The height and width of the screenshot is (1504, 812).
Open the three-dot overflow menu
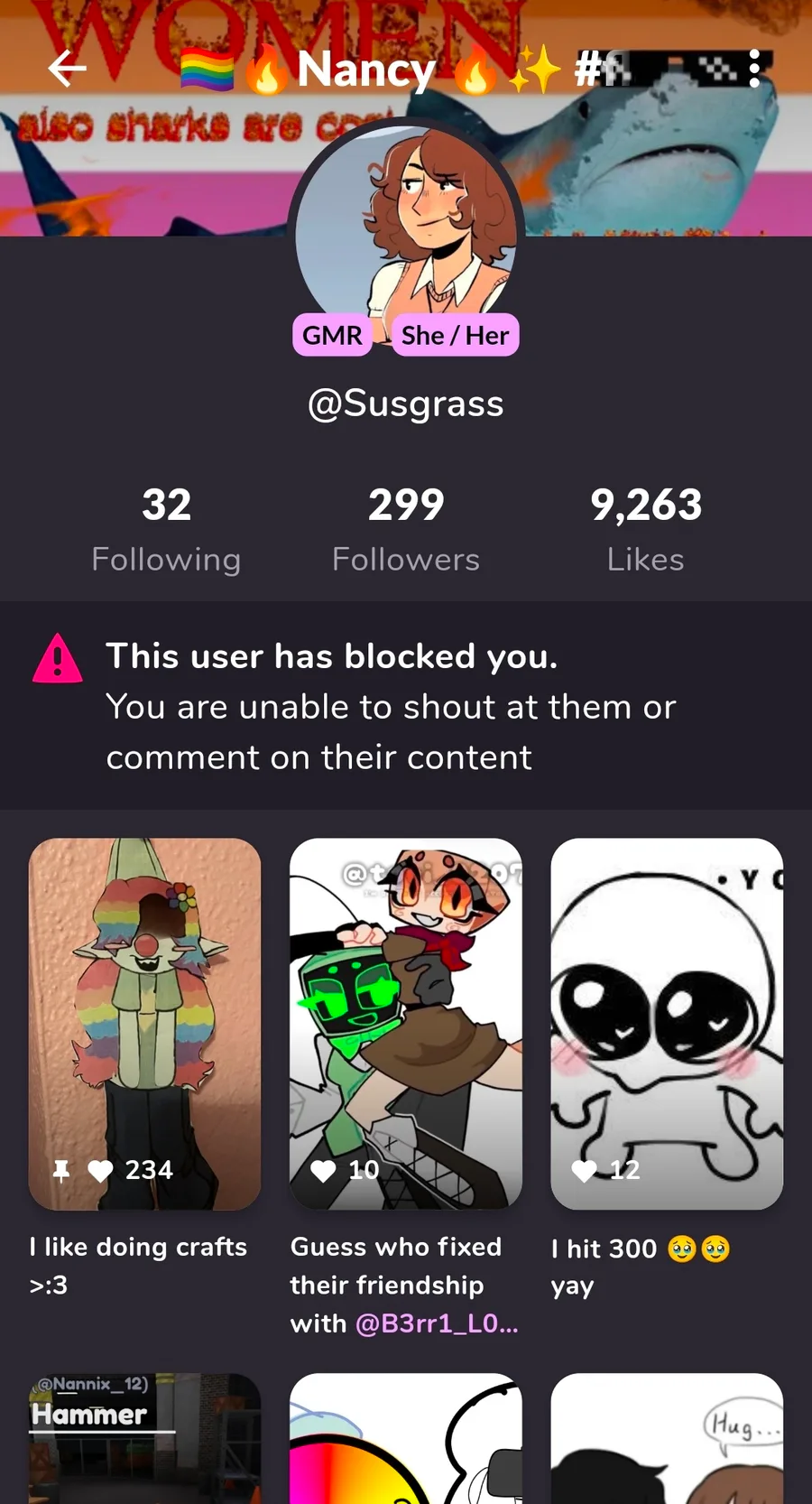pyautogui.click(x=754, y=69)
